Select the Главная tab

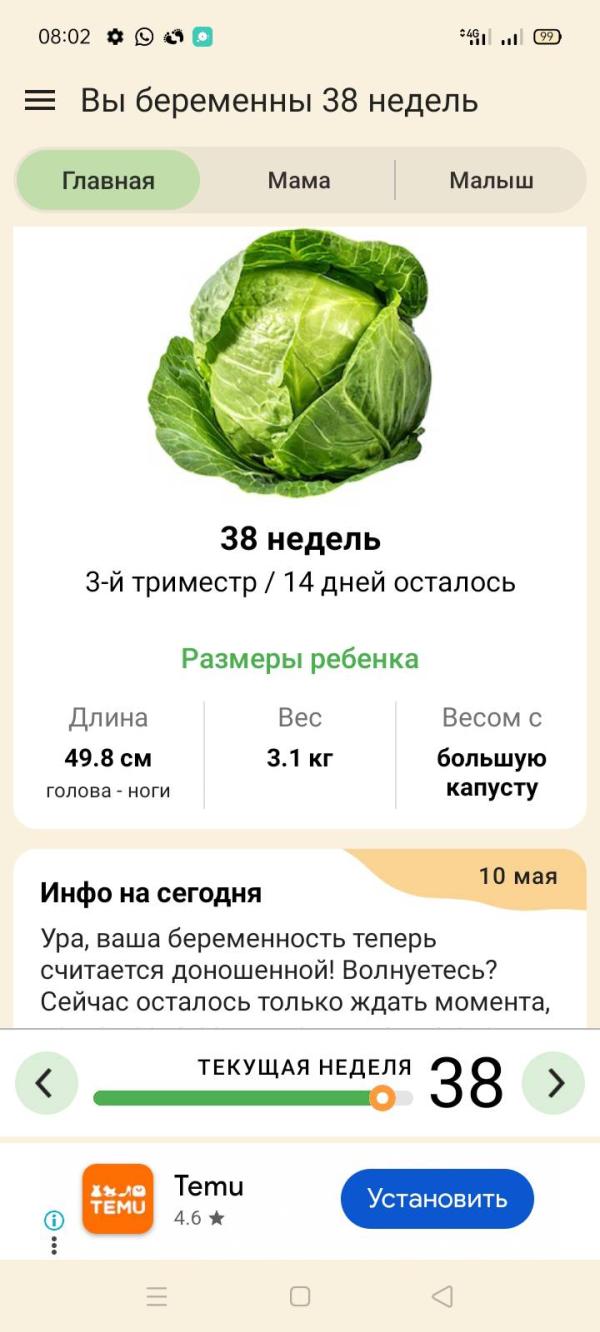[108, 181]
